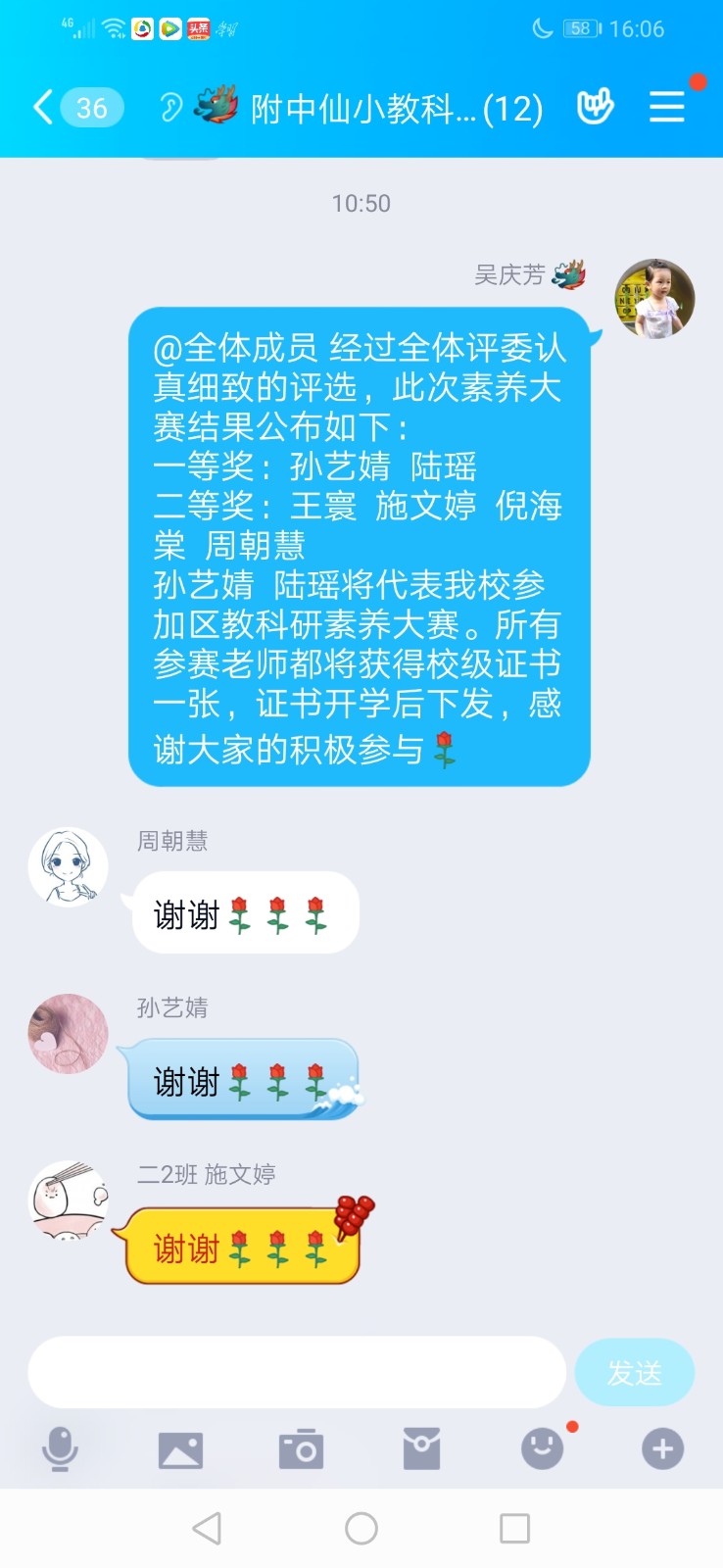This screenshot has height=1568, width=723.
Task: Focus the message input field
Action: (x=297, y=1372)
